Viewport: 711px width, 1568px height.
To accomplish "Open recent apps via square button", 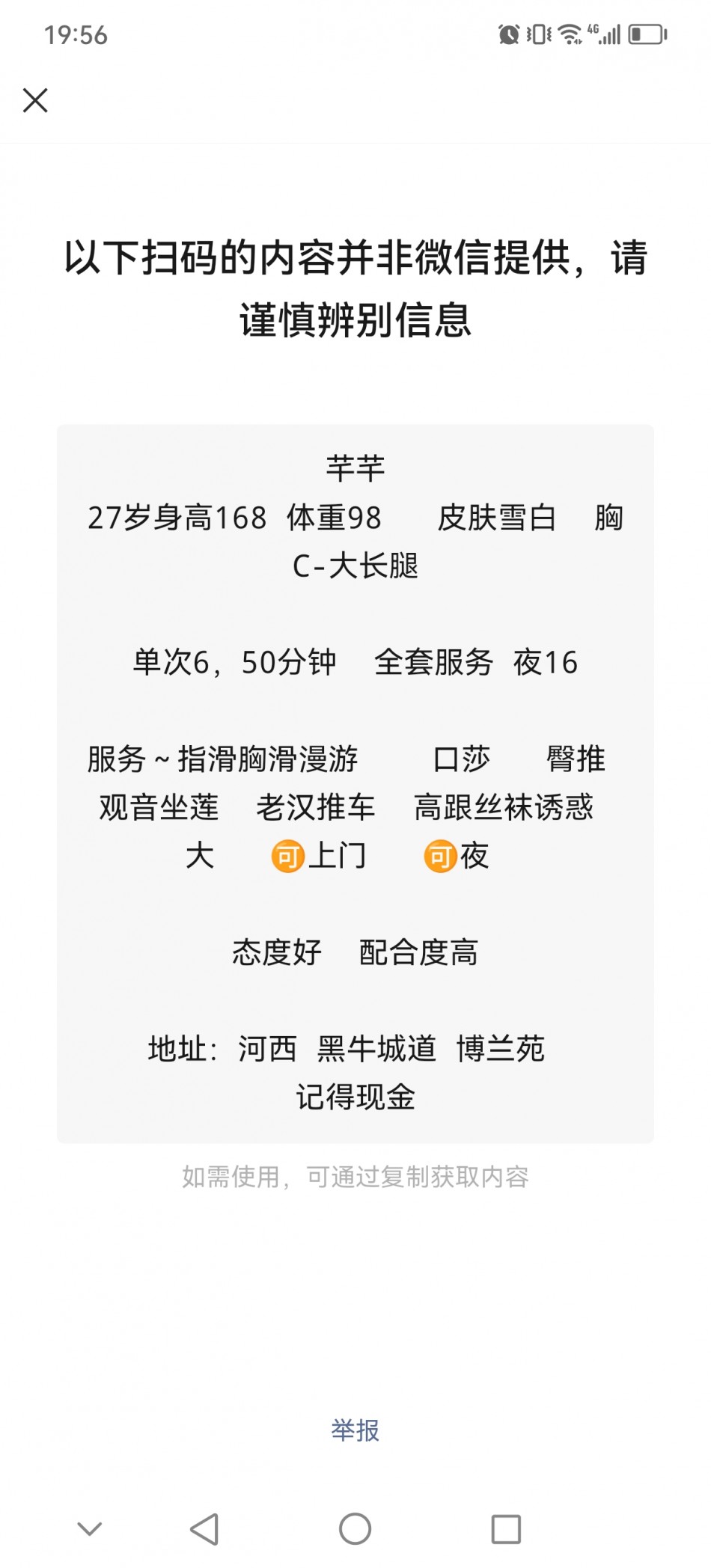I will click(507, 1529).
